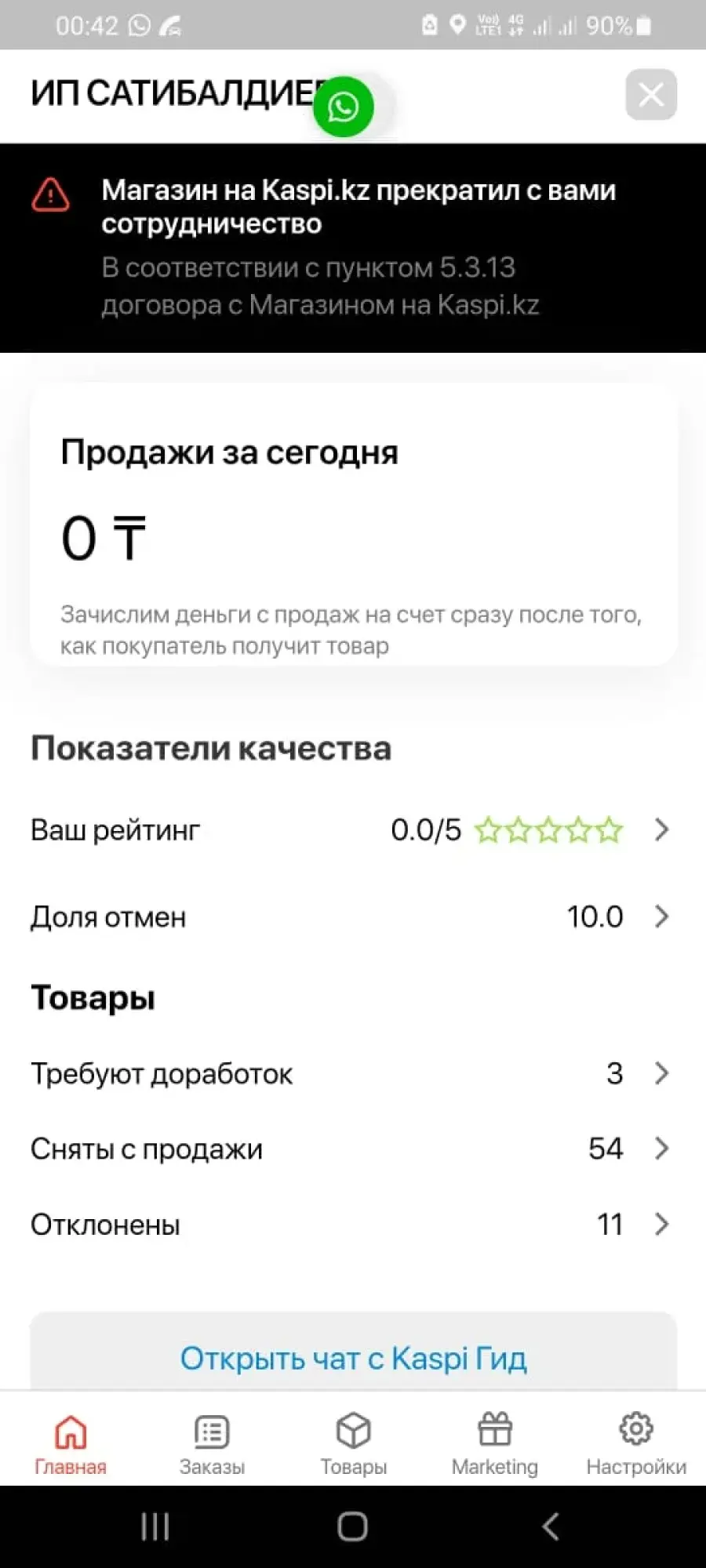This screenshot has height=1568, width=706.
Task: Switch to the Заказы tab
Action: (x=212, y=1444)
